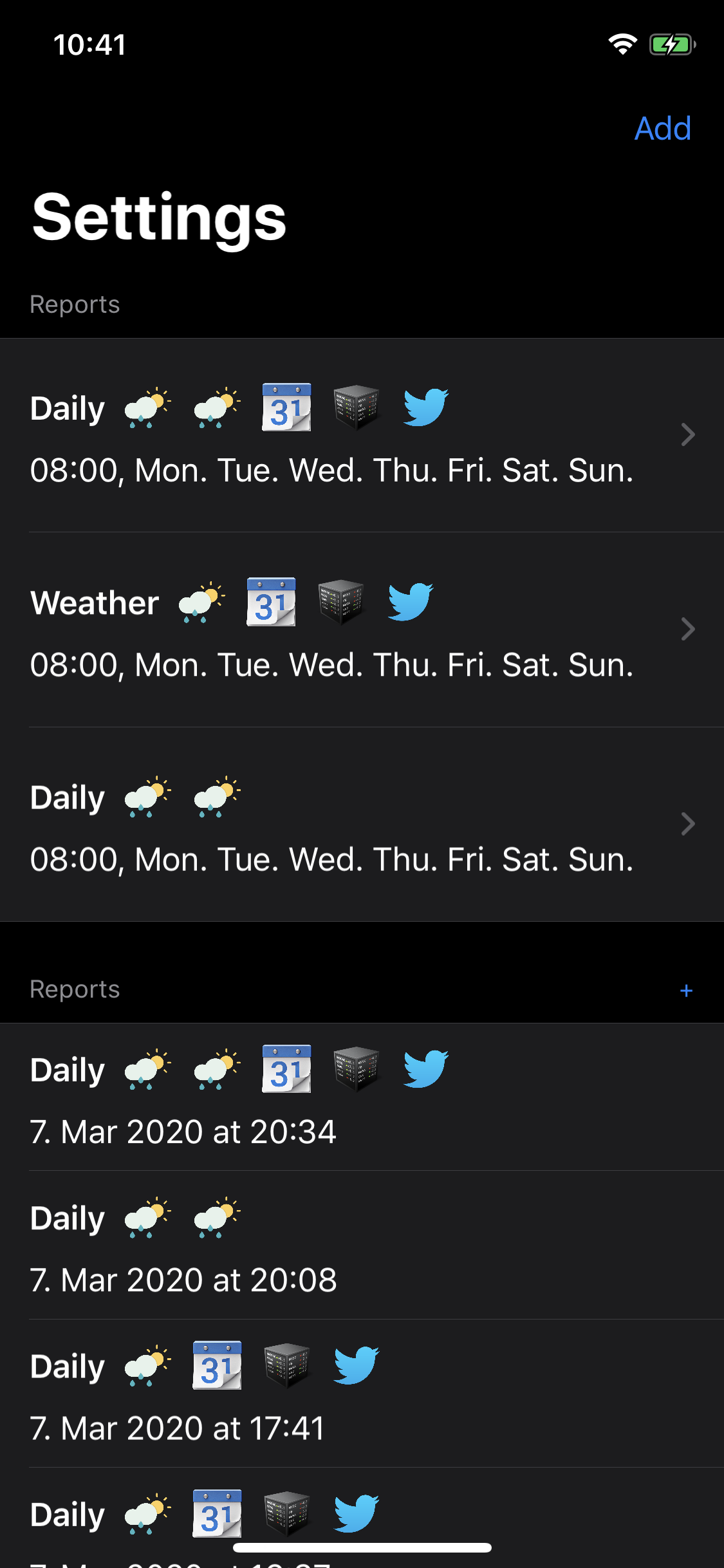
Task: Open the Weather scheduled report
Action: click(362, 630)
